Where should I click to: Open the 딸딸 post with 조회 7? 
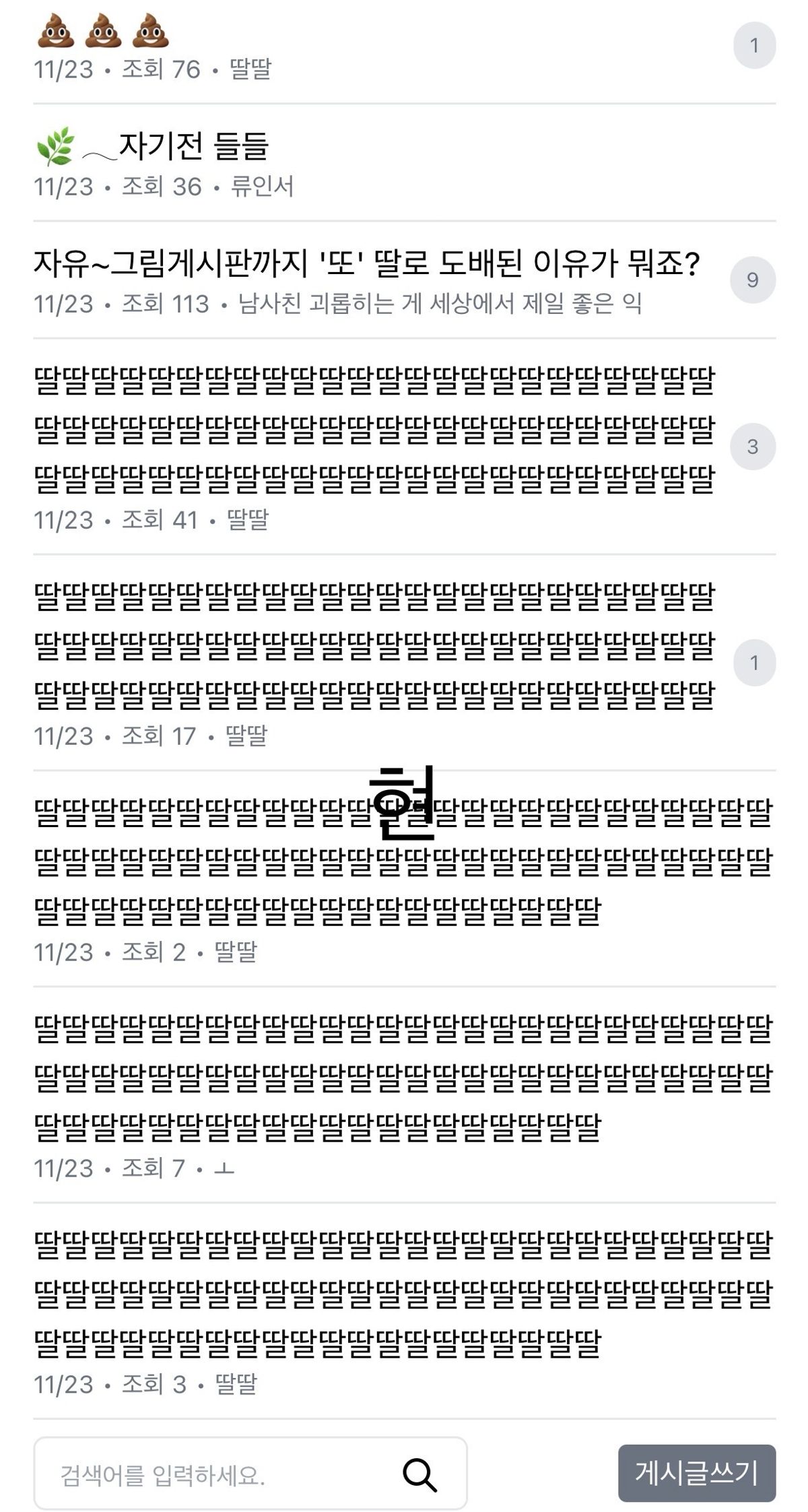(403, 1078)
